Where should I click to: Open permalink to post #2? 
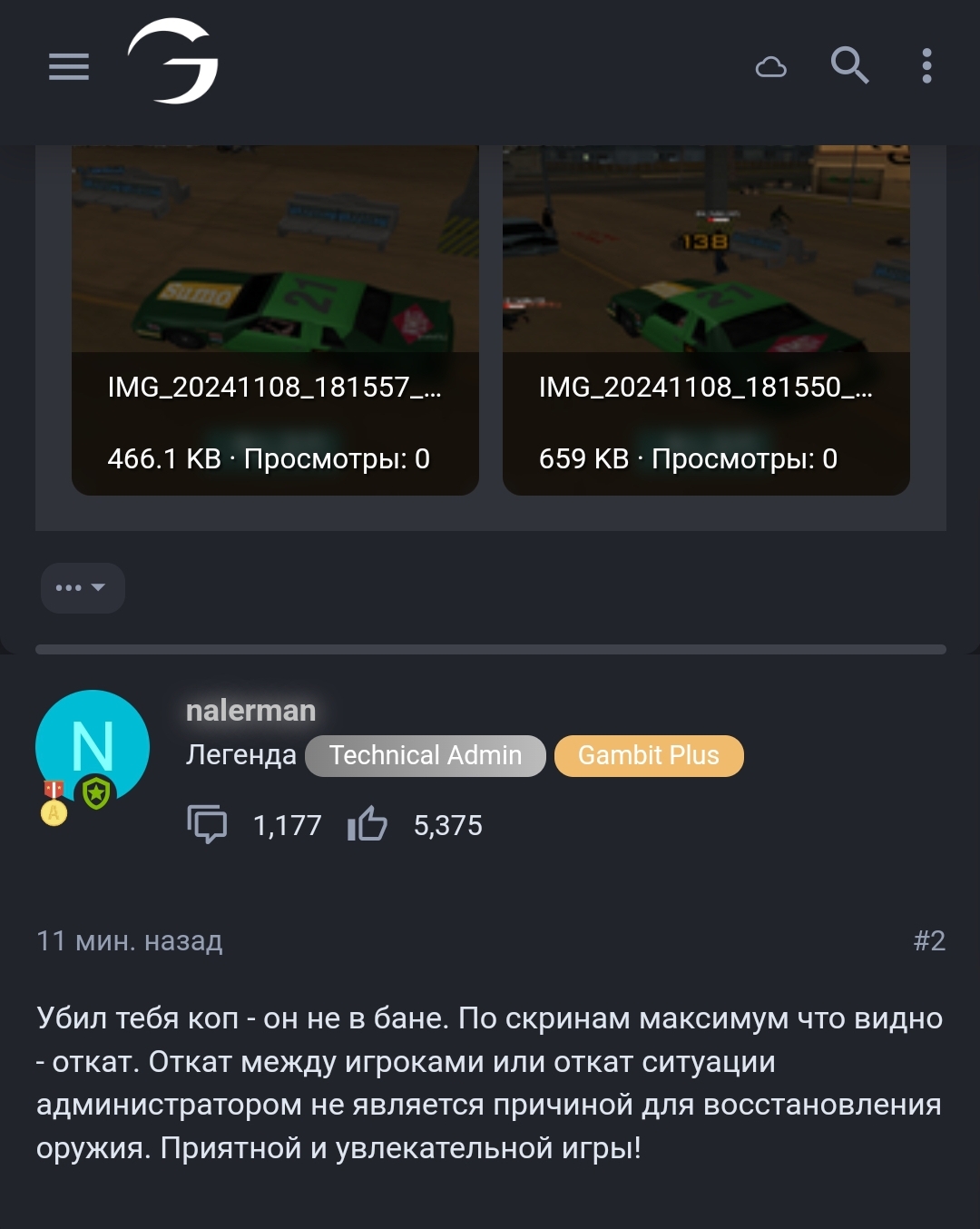point(929,940)
